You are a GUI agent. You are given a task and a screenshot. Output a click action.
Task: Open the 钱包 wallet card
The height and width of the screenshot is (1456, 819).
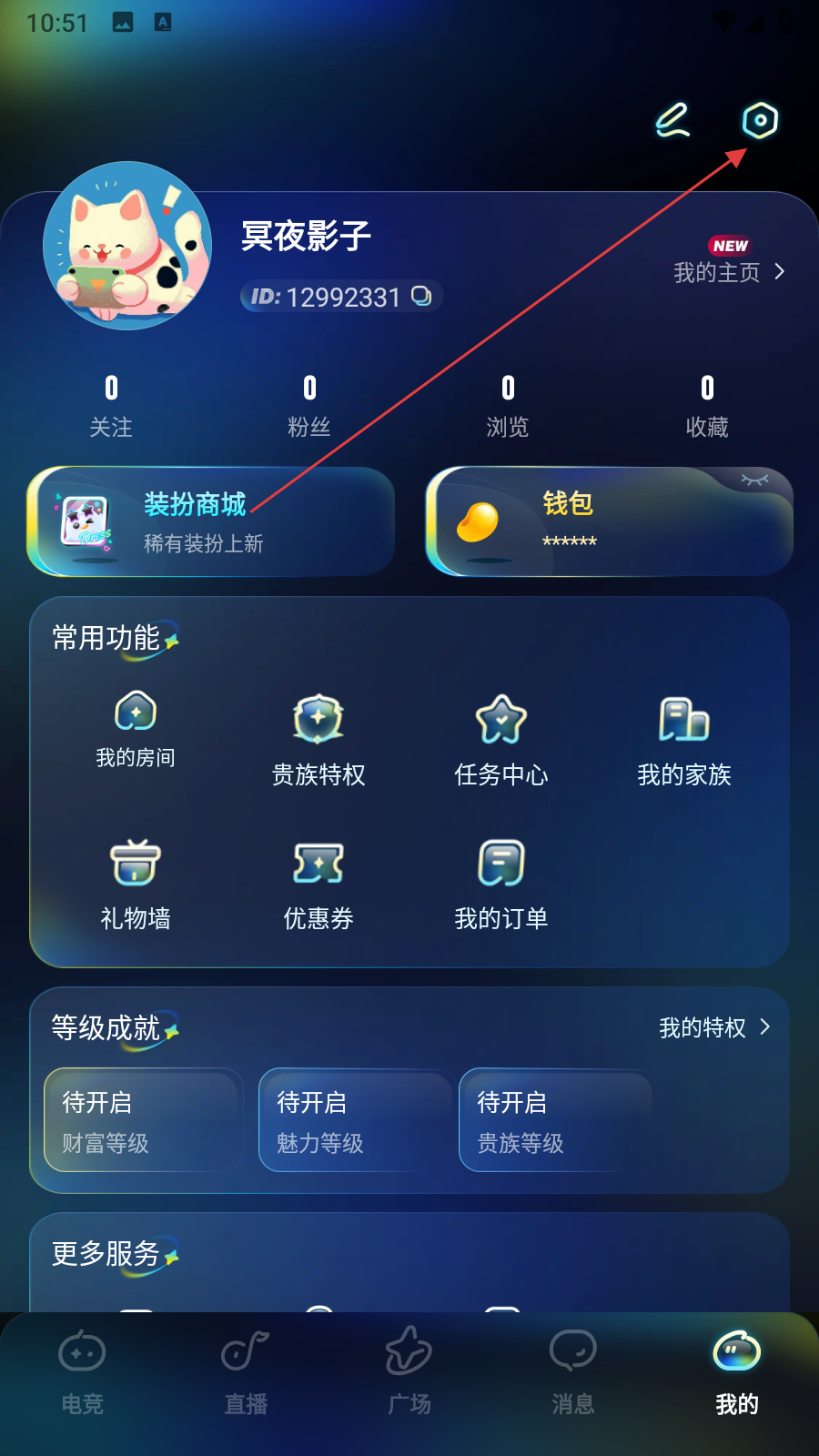pos(608,521)
